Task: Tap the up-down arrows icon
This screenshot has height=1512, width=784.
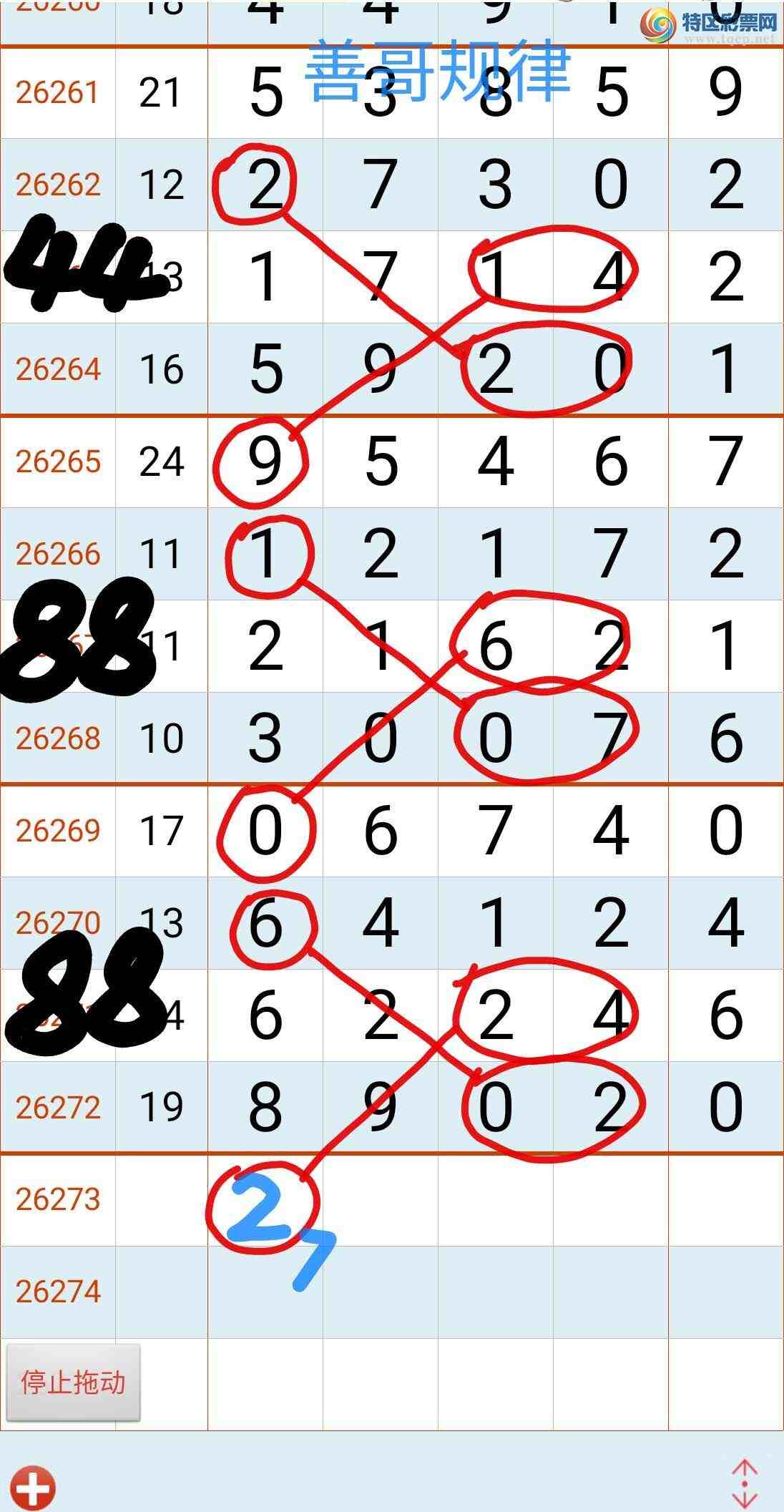Action: point(745,1483)
